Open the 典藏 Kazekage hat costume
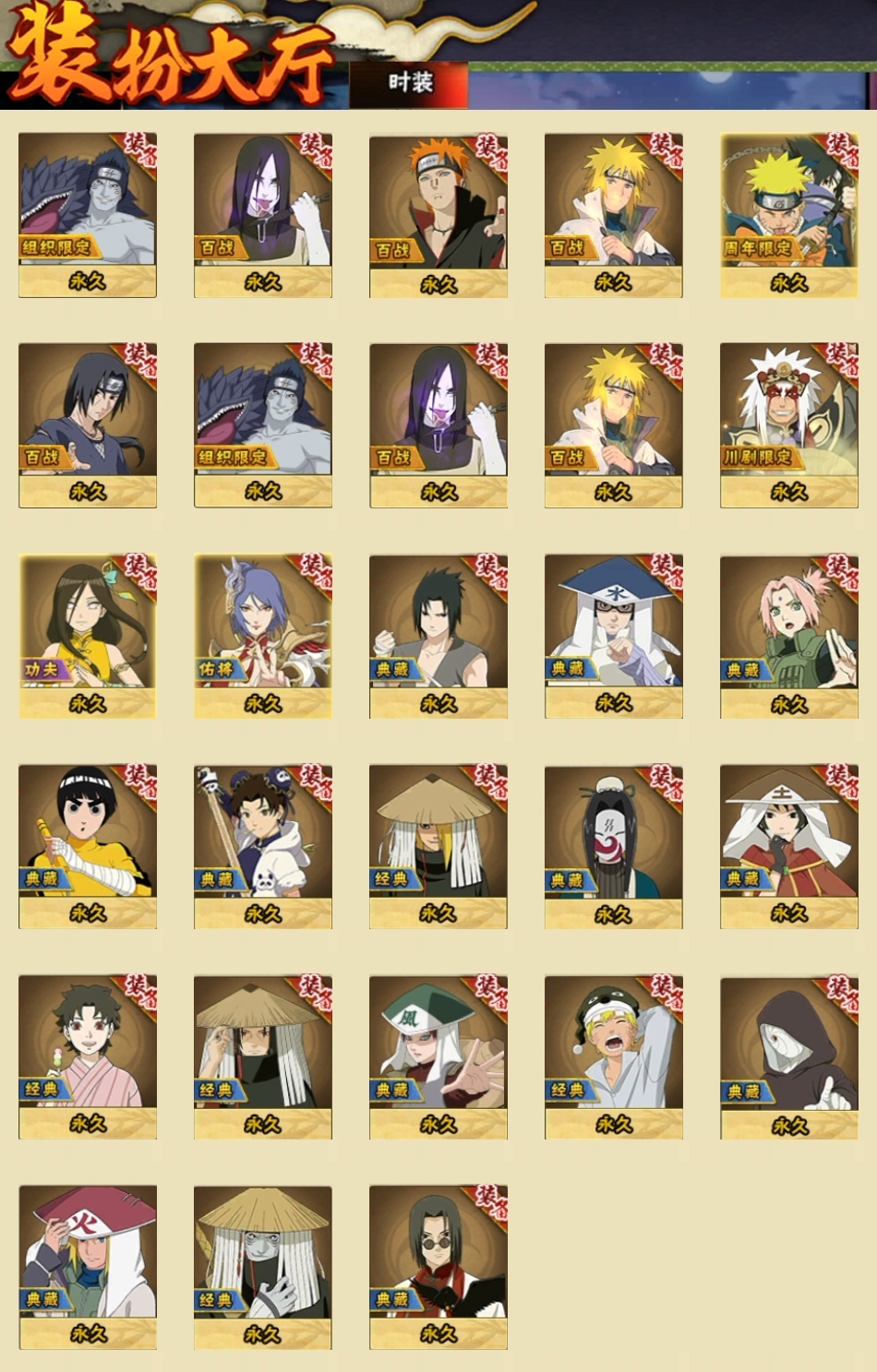This screenshot has width=877, height=1372. [438, 1056]
